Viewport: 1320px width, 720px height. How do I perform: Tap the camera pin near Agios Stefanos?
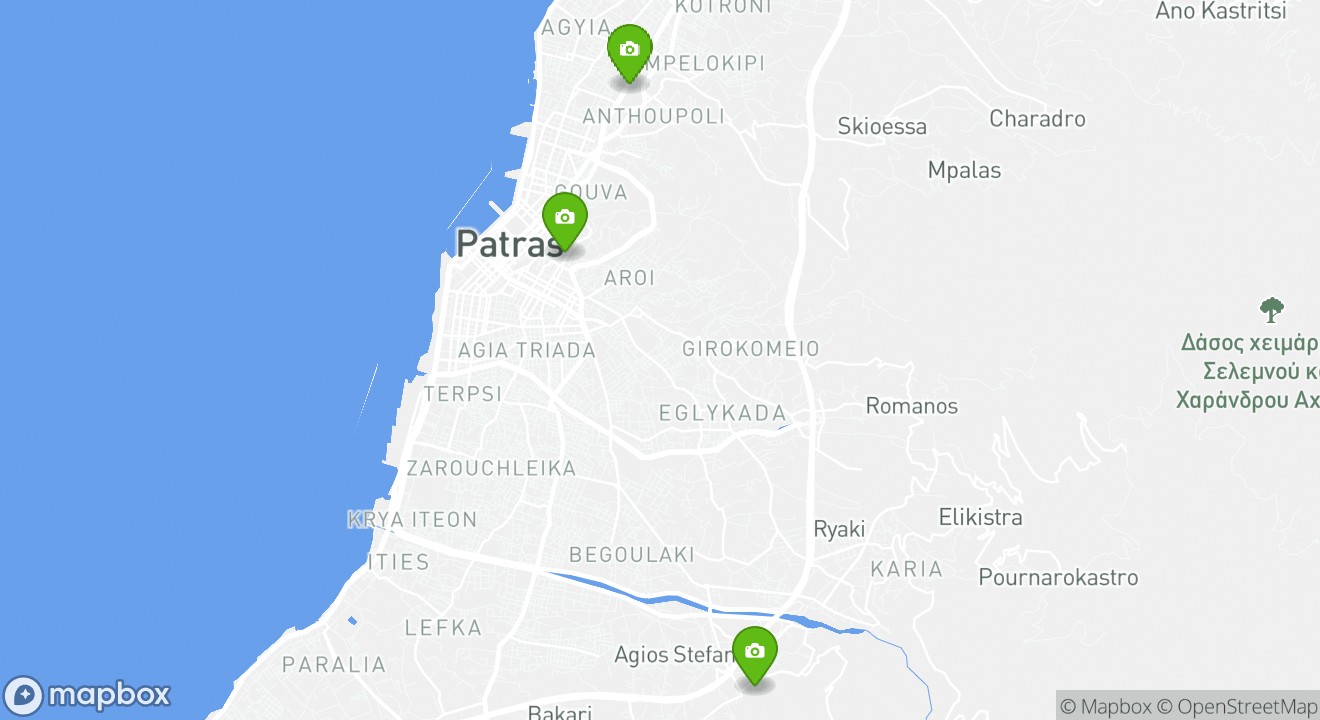[755, 652]
